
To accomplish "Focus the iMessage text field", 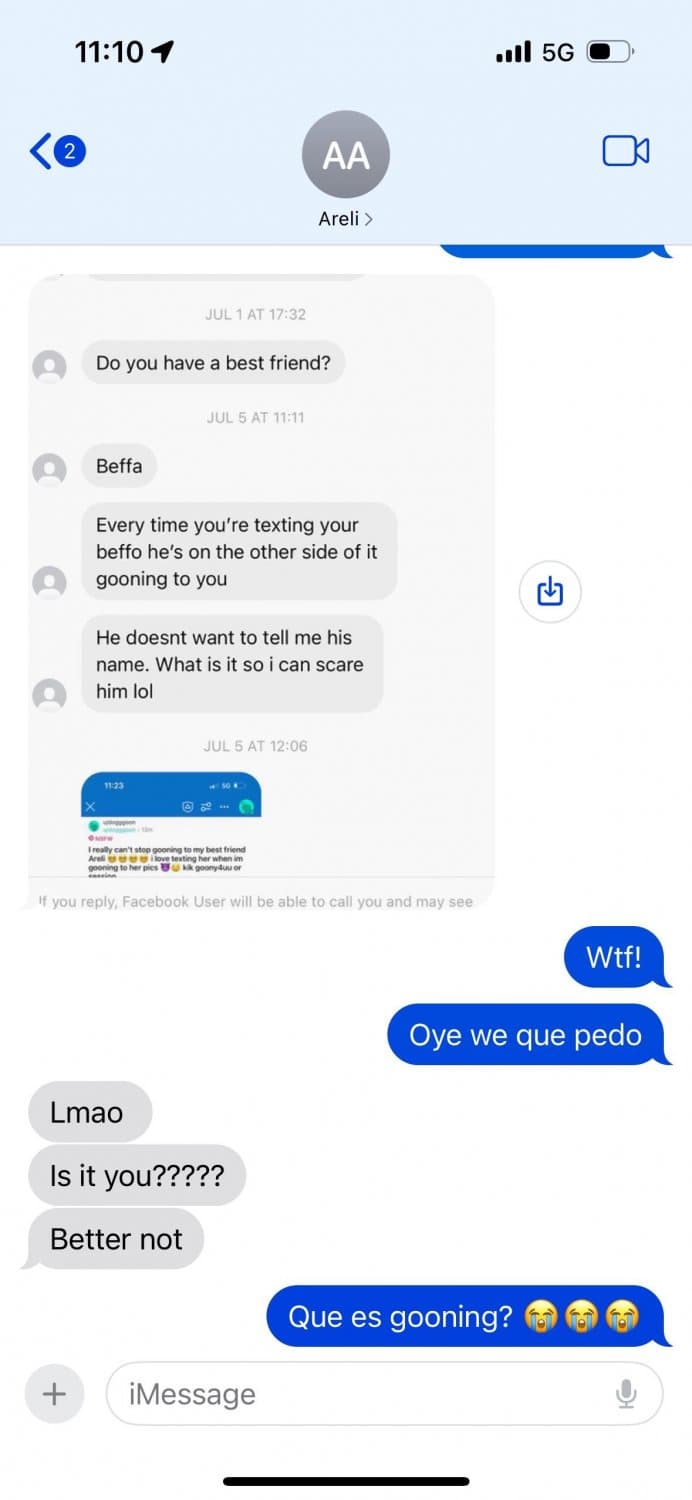I will coord(360,1393).
